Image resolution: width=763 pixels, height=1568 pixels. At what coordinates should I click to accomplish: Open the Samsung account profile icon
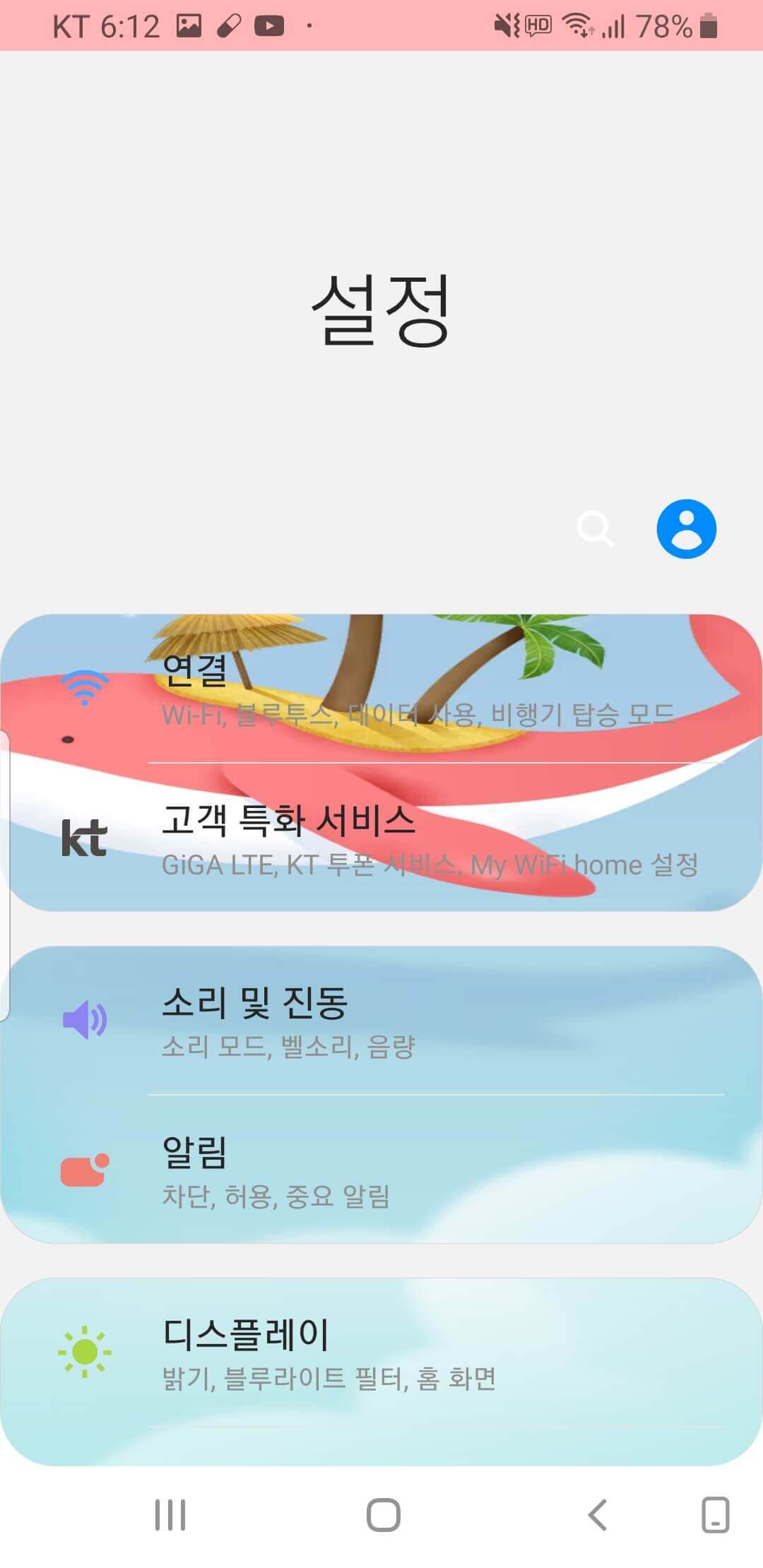[x=686, y=528]
